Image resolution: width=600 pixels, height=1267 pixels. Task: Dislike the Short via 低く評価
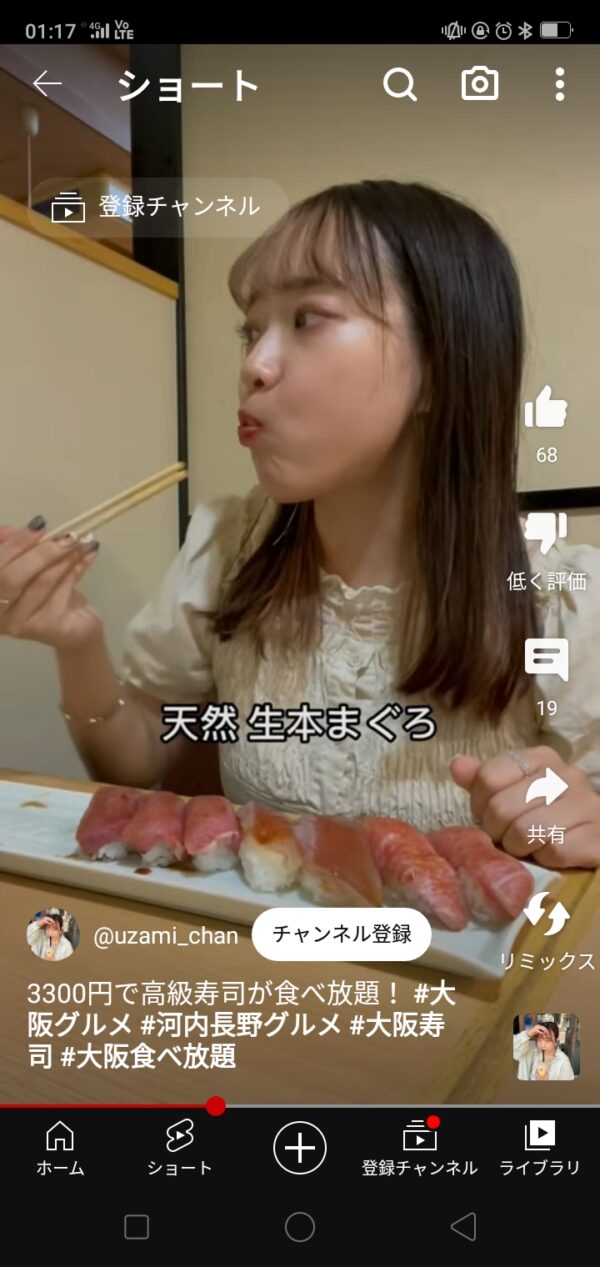tap(546, 535)
